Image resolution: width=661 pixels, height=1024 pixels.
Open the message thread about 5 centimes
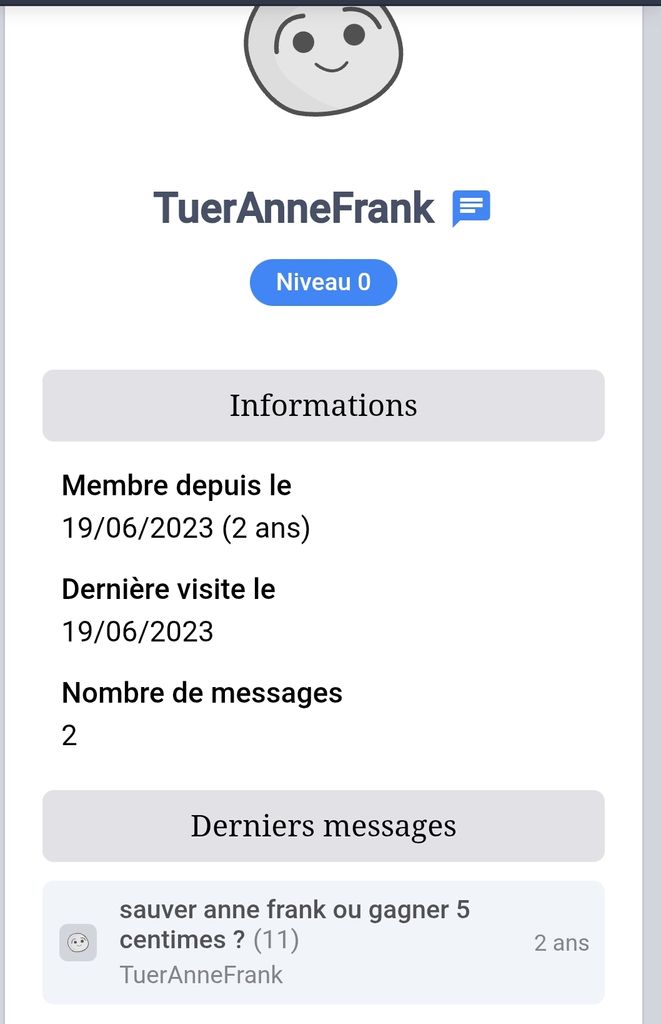coord(294,925)
